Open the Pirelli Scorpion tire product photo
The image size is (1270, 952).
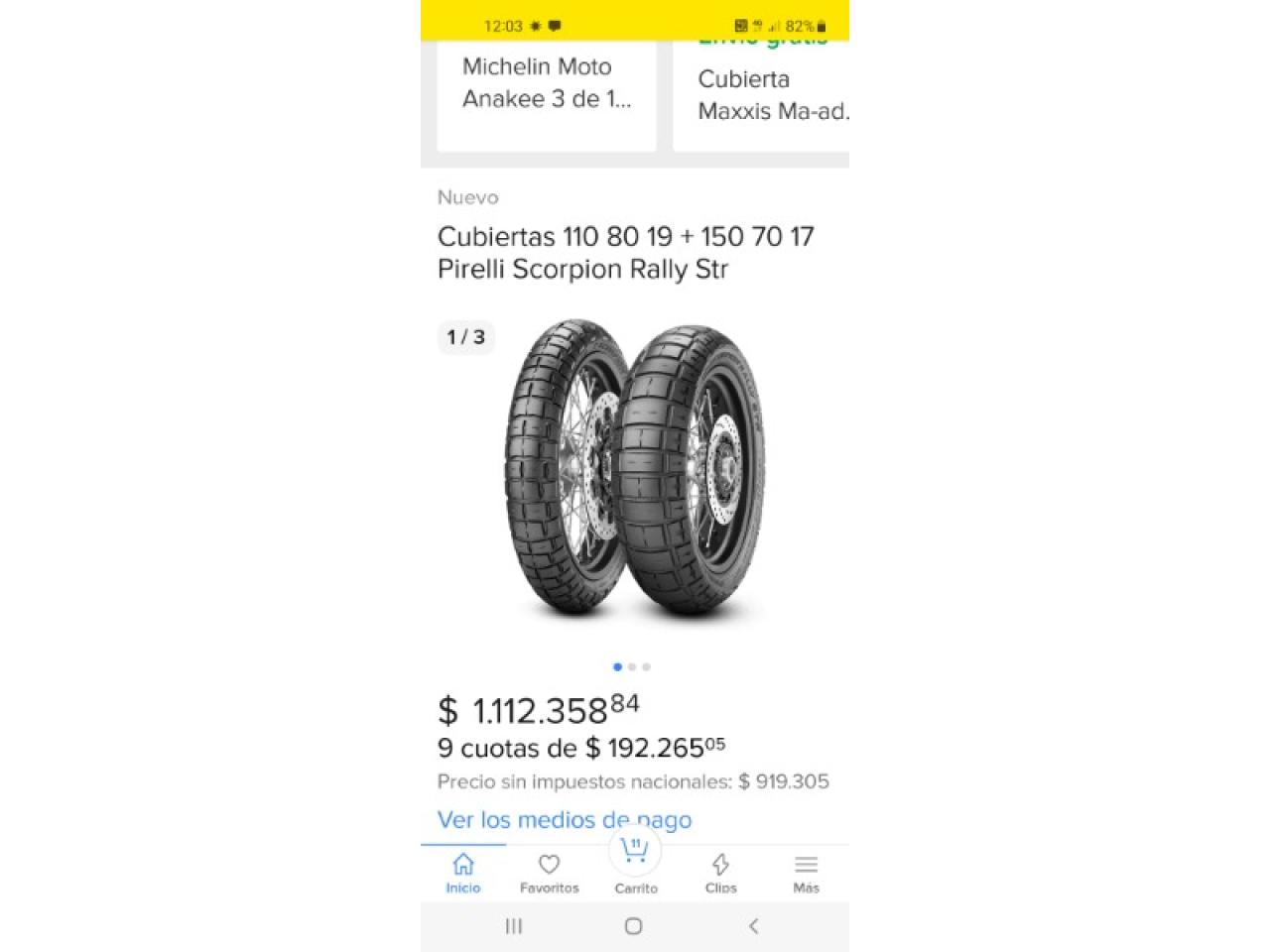pyautogui.click(x=635, y=471)
